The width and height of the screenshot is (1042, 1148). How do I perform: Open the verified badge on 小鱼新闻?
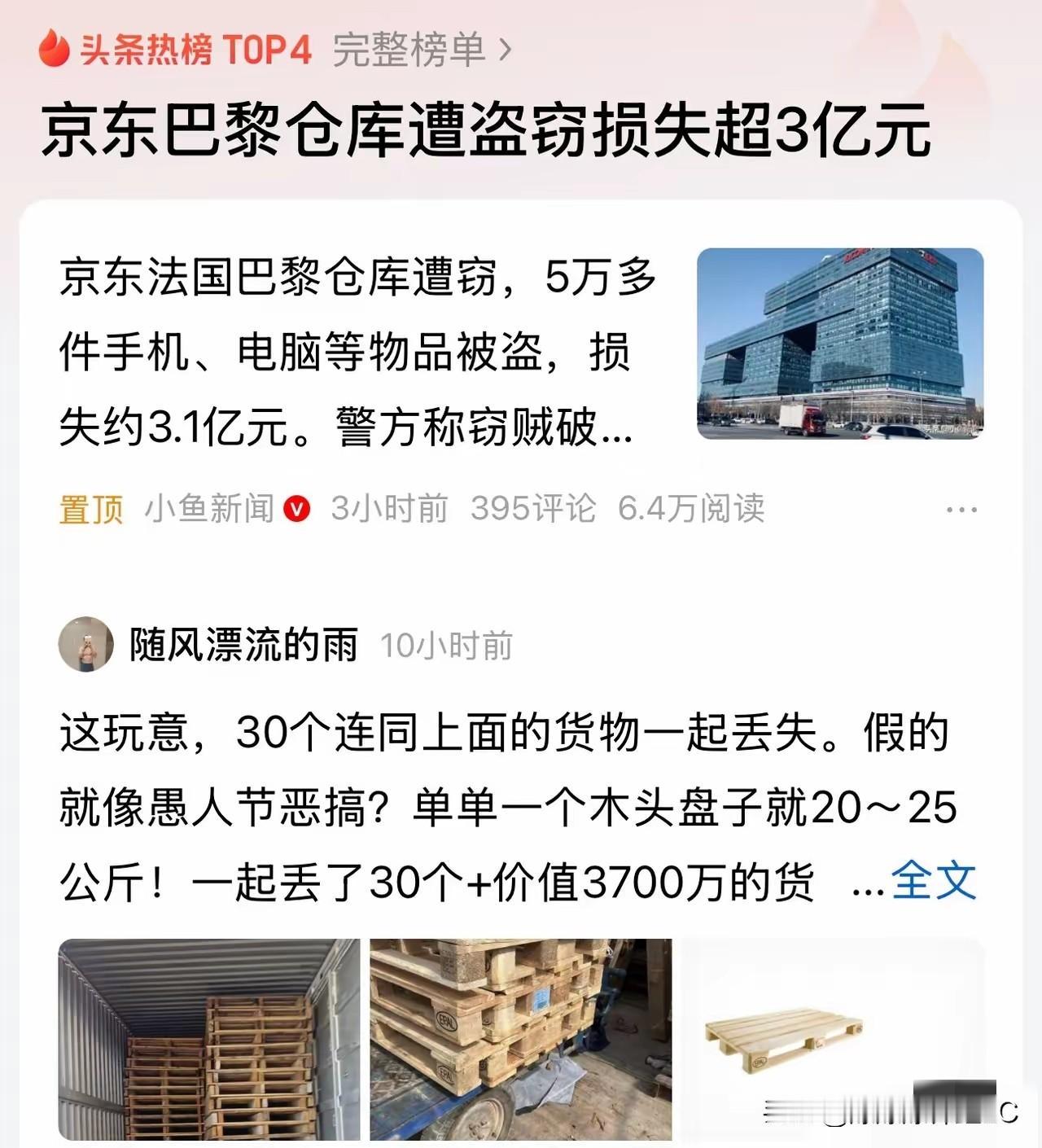[x=296, y=506]
